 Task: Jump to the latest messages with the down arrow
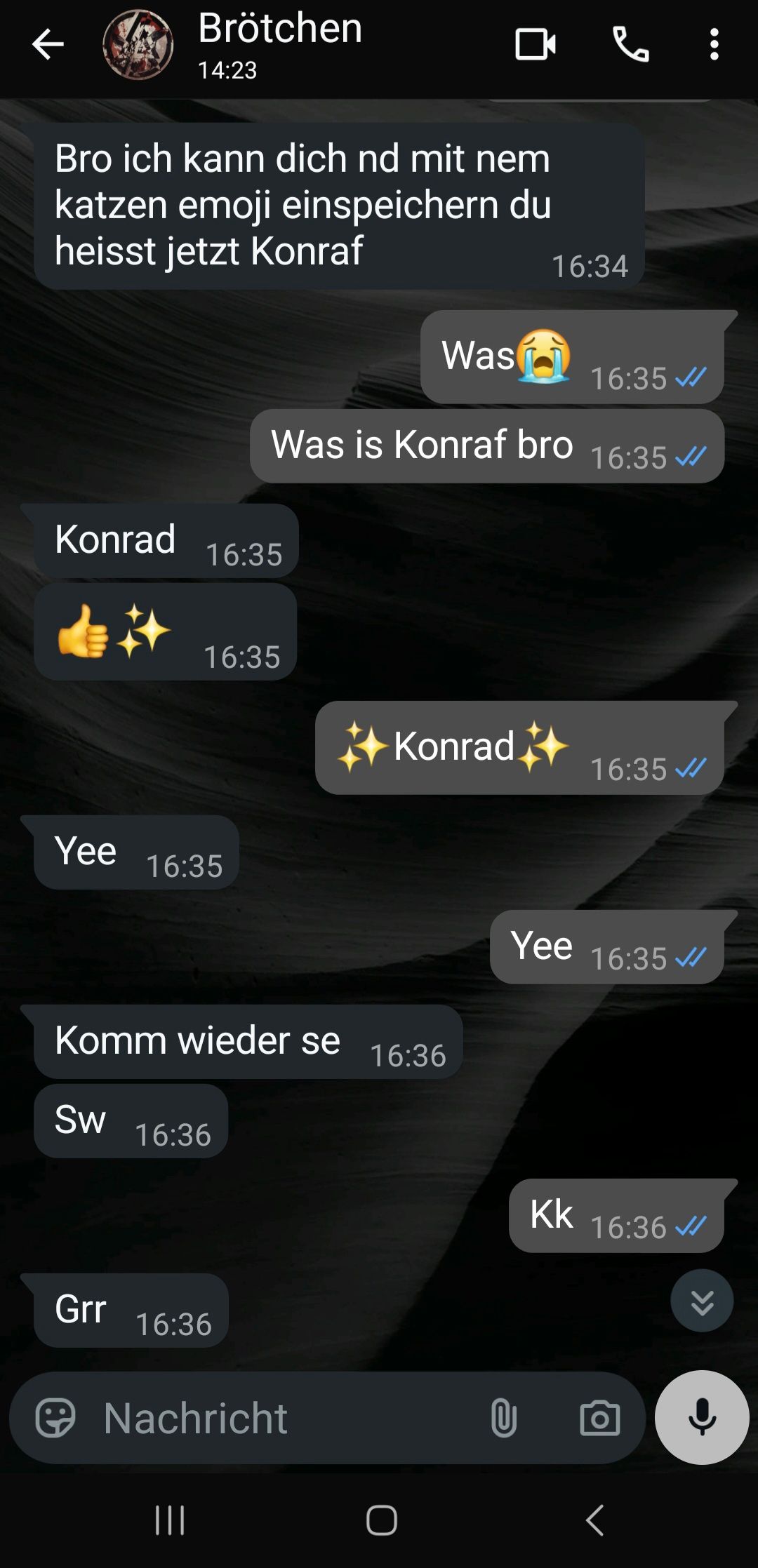click(x=702, y=1301)
